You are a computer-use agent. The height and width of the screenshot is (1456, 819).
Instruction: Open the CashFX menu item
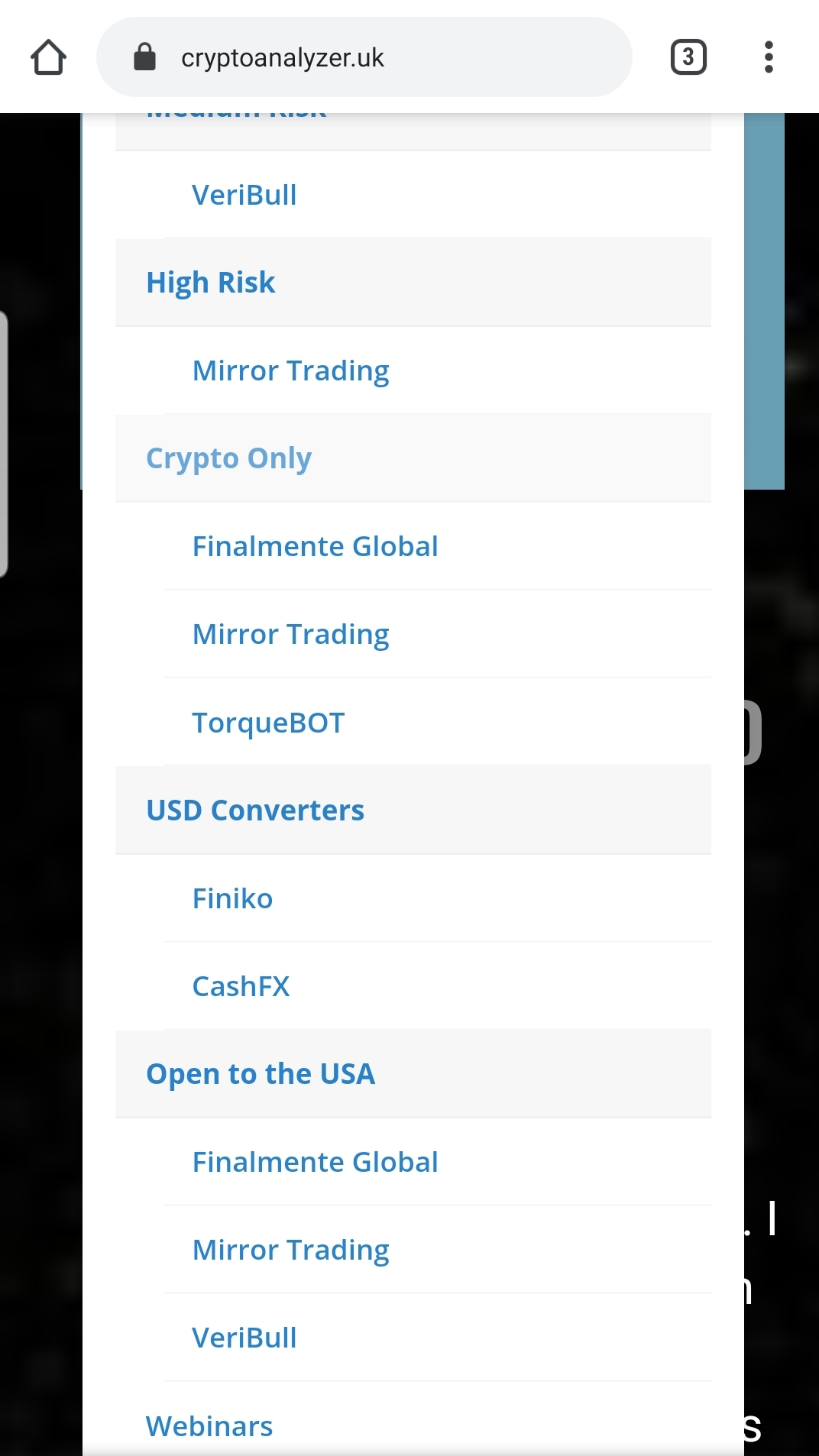241,987
